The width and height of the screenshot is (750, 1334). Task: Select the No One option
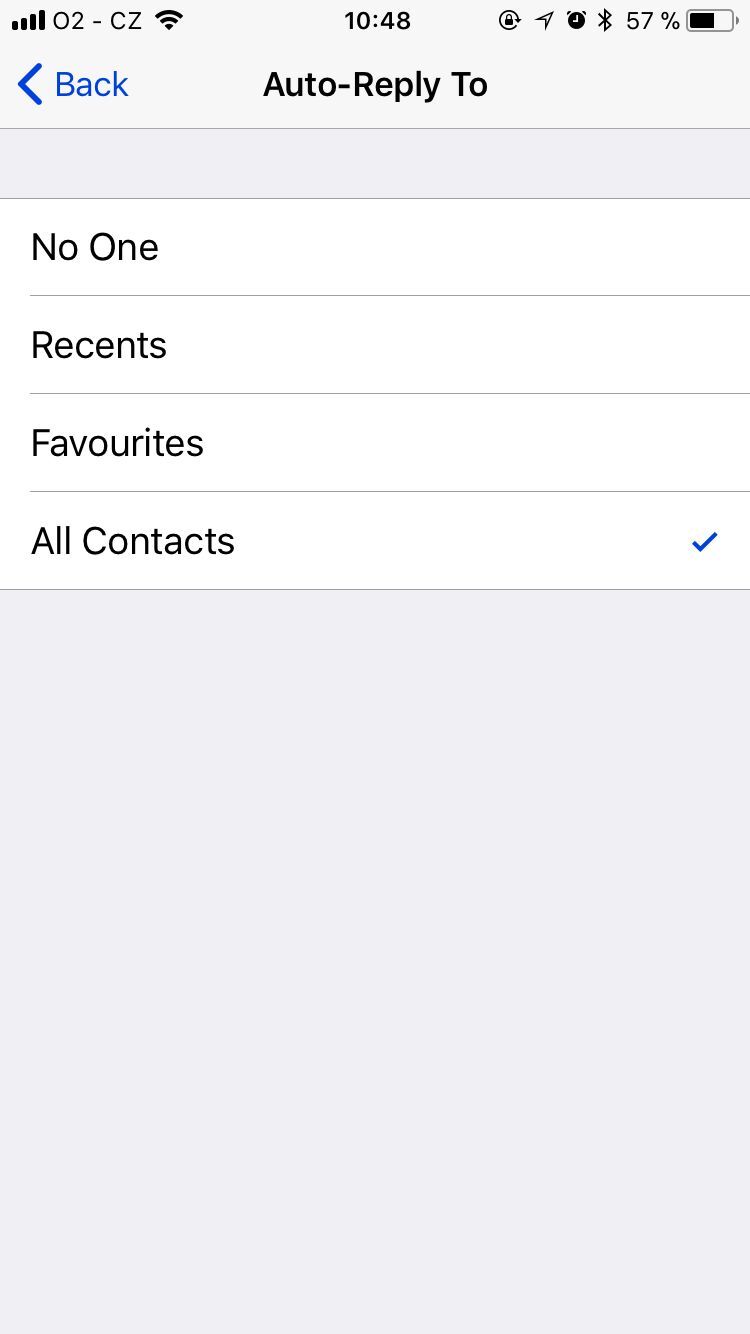[95, 247]
